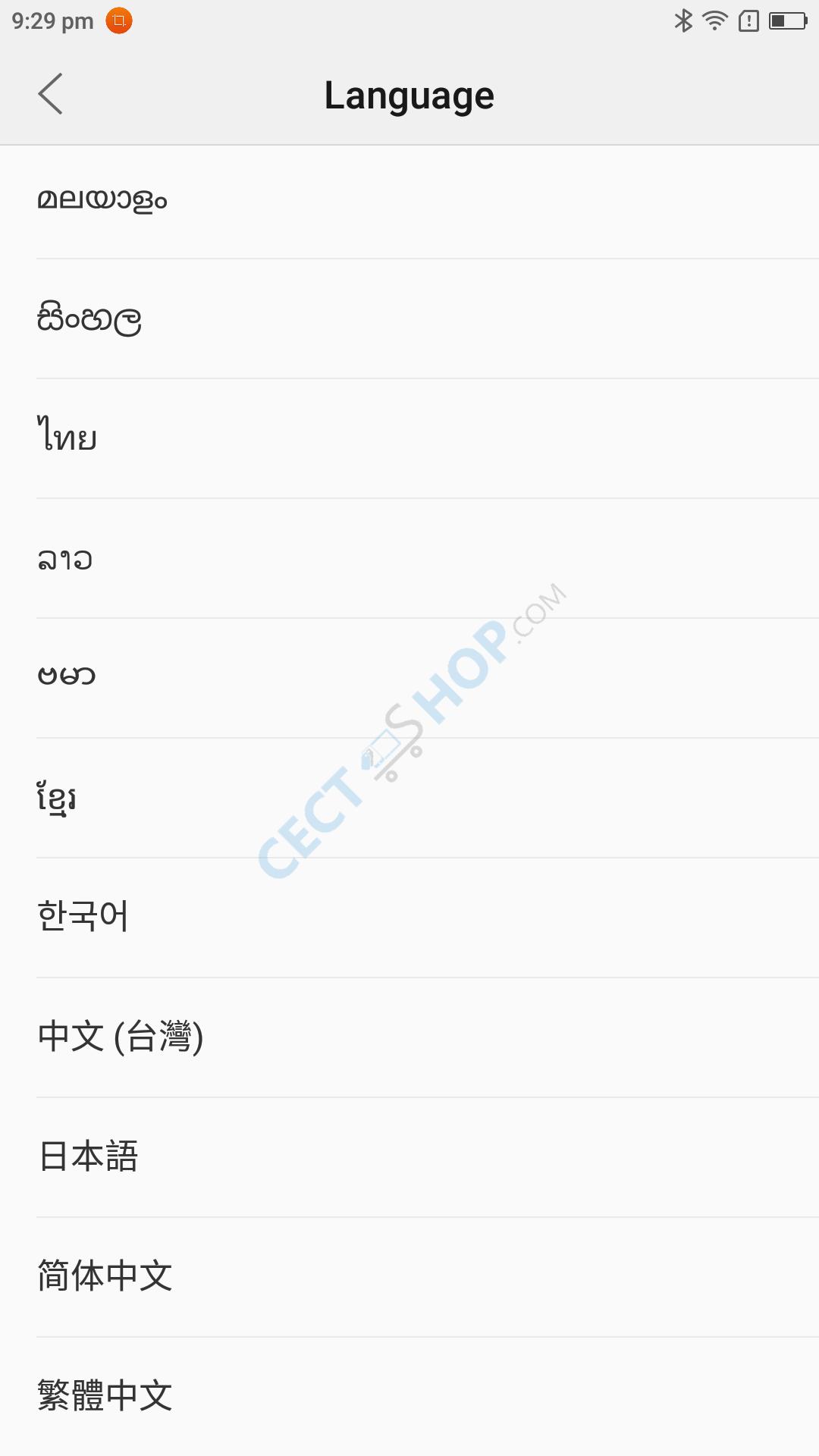Go back from the Language screen

tap(50, 94)
